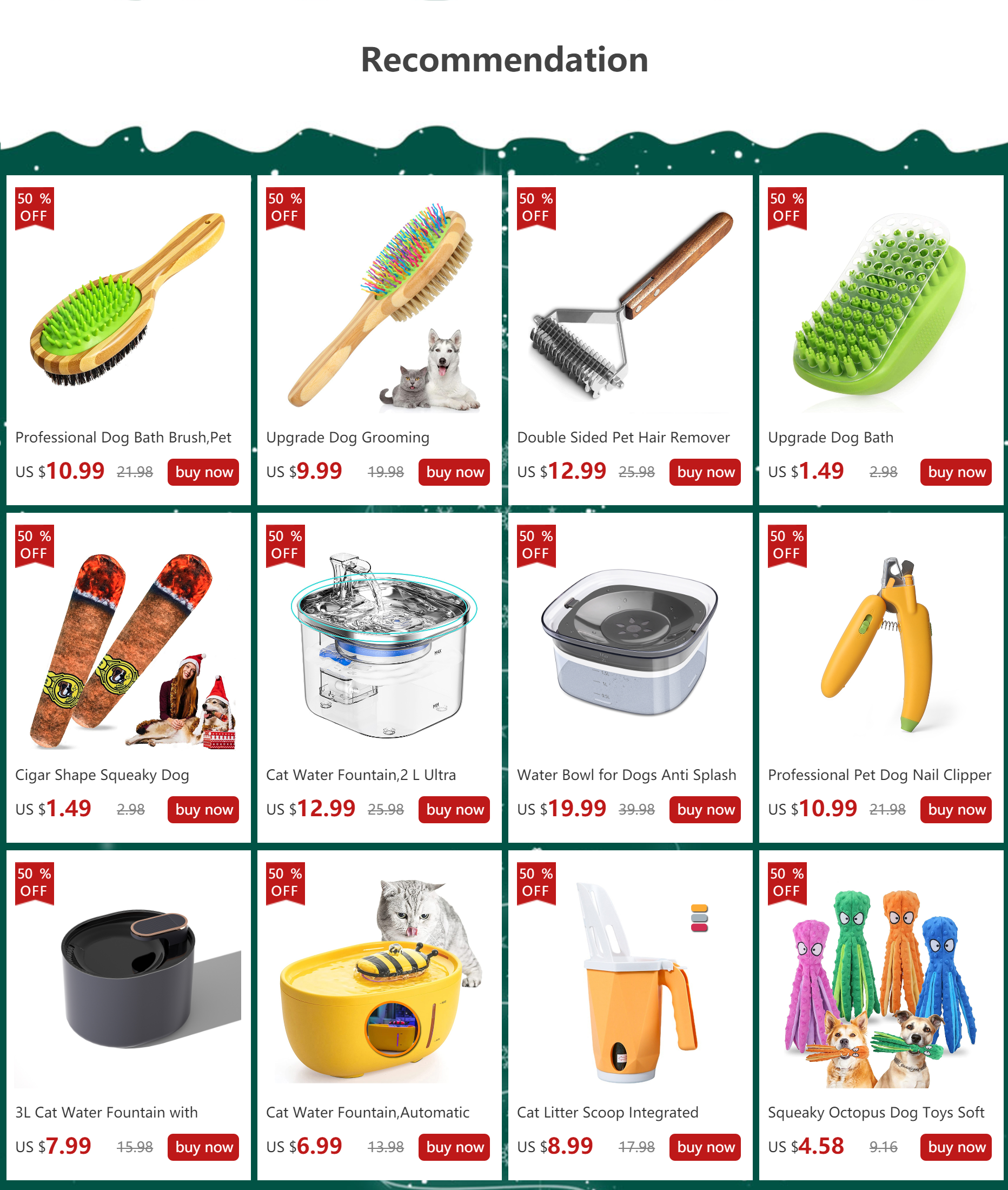Buy the Squeaky Octopus Dog Toys
Viewport: 1008px width, 1190px height.
click(956, 1147)
